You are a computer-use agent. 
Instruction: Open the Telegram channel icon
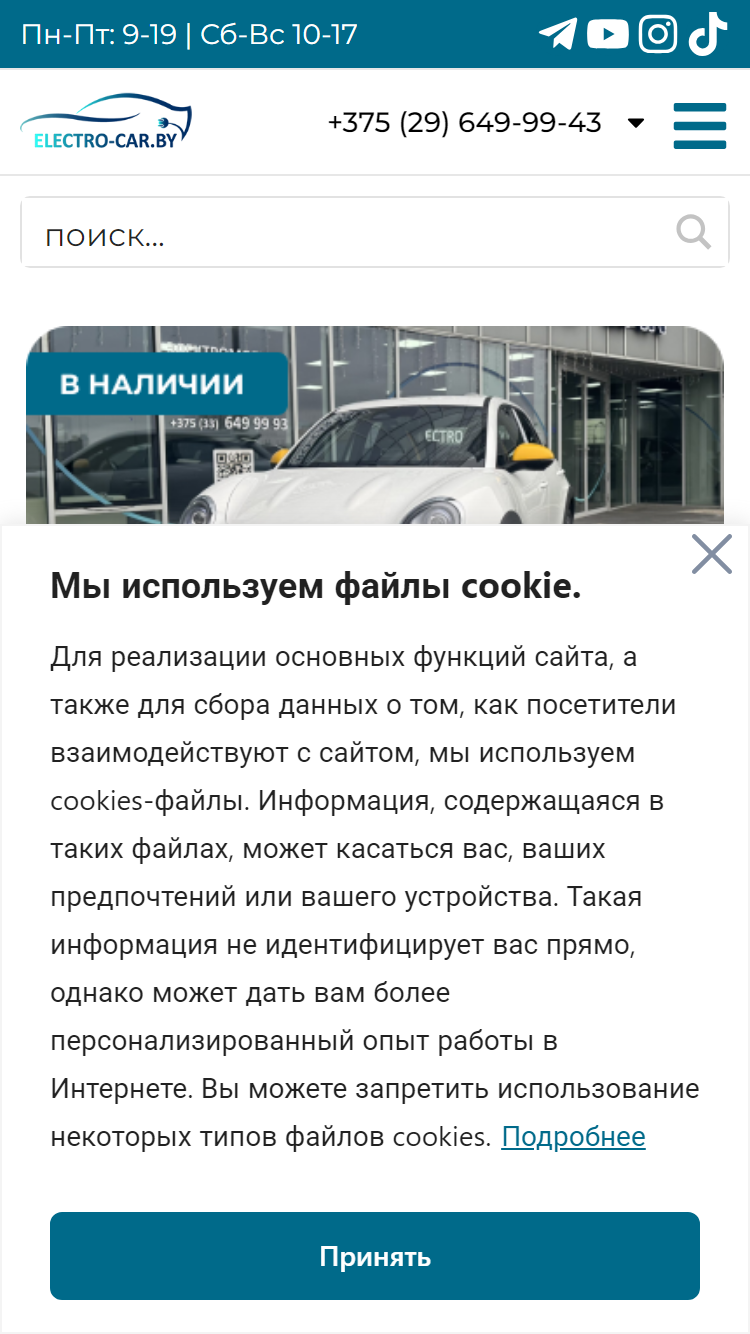558,34
